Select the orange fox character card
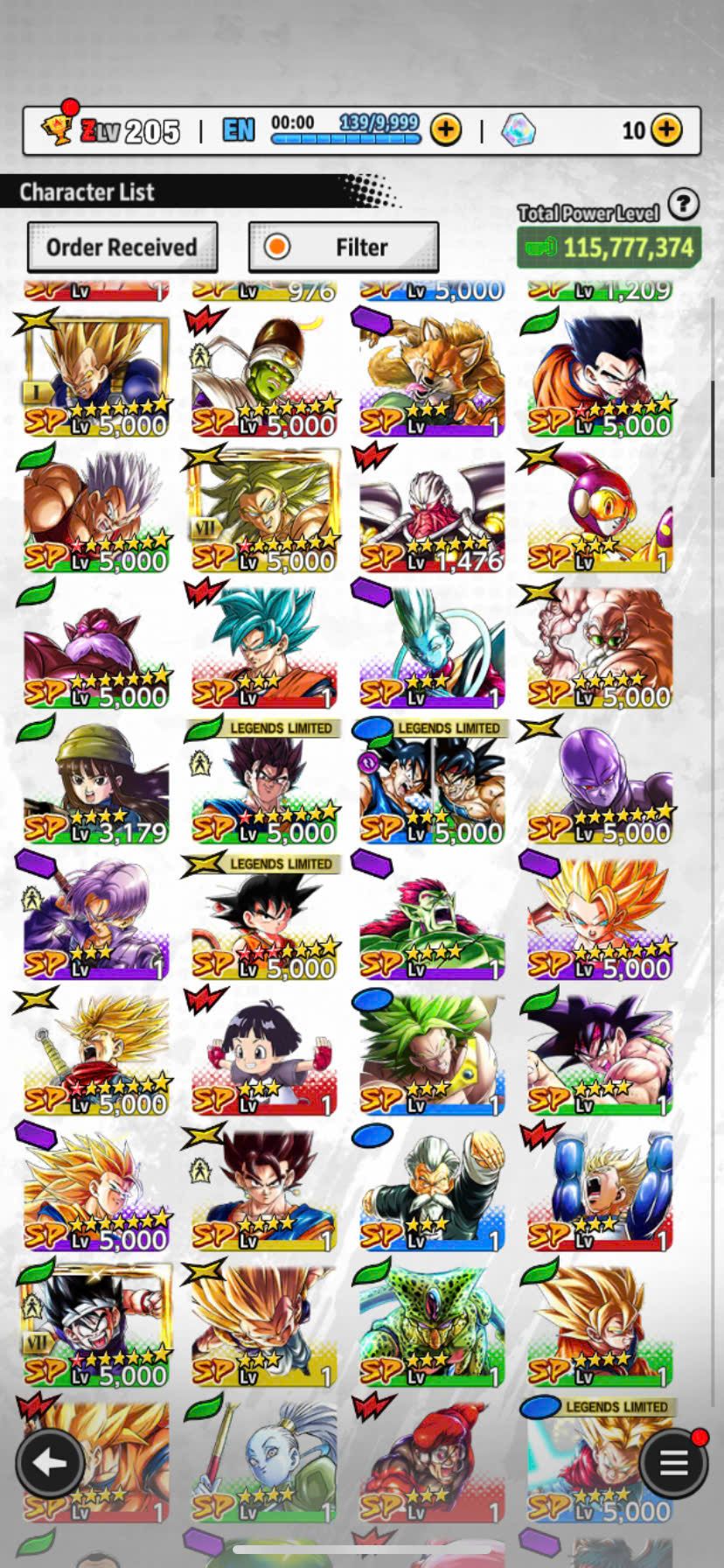Image resolution: width=724 pixels, height=1568 pixels. pyautogui.click(x=432, y=374)
